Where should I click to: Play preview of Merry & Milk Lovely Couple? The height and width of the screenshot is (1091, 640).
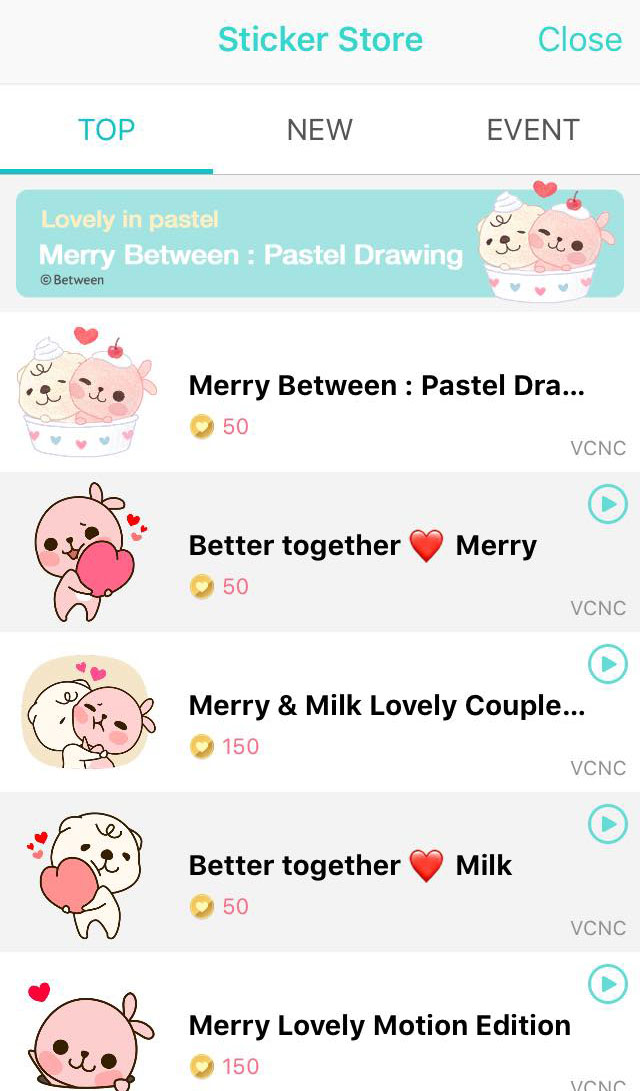(607, 664)
